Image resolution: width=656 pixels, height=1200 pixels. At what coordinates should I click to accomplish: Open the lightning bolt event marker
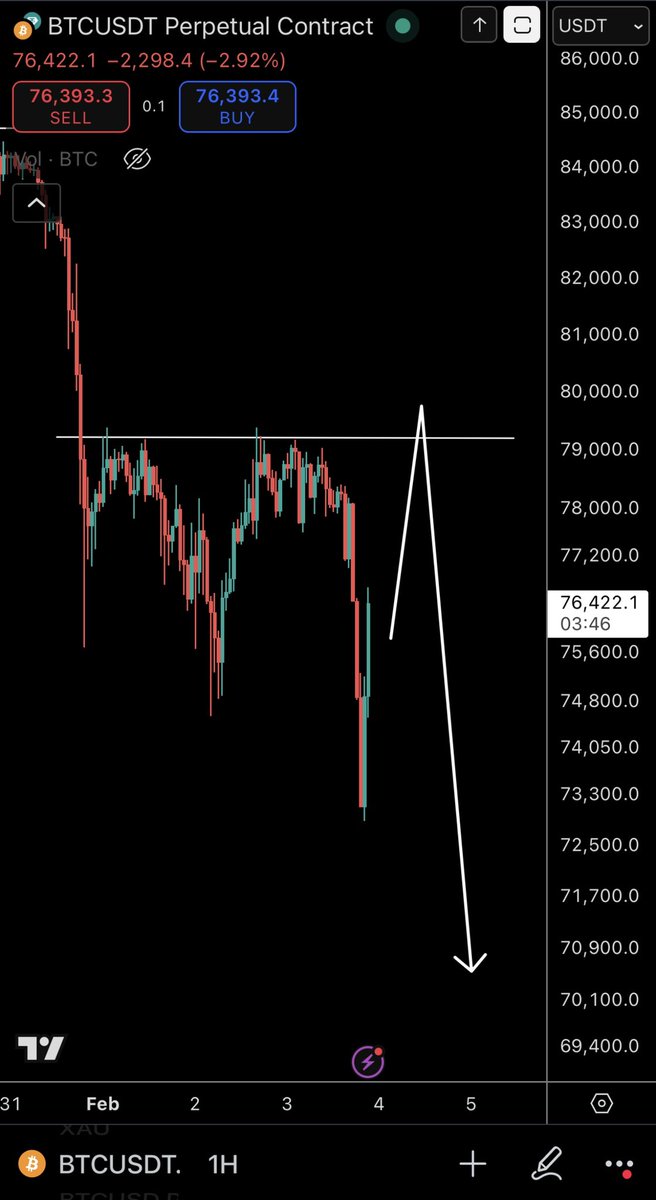[x=368, y=1061]
